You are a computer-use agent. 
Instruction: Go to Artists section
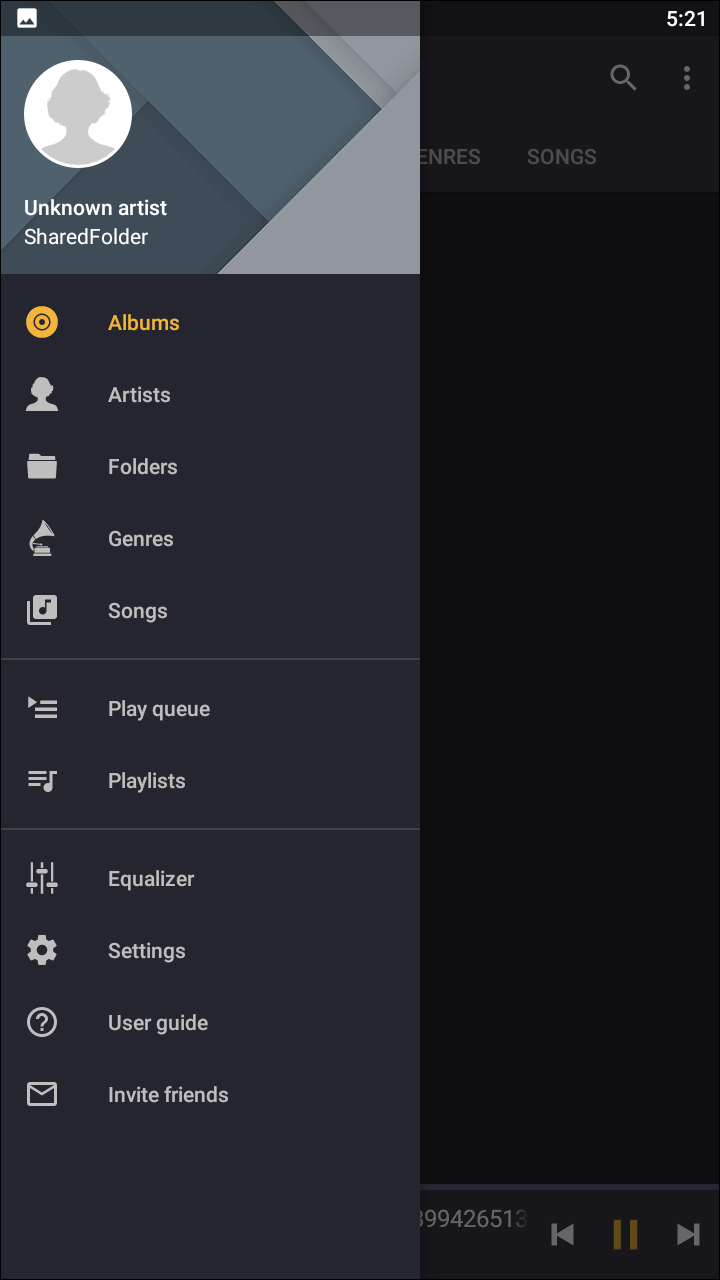click(210, 395)
